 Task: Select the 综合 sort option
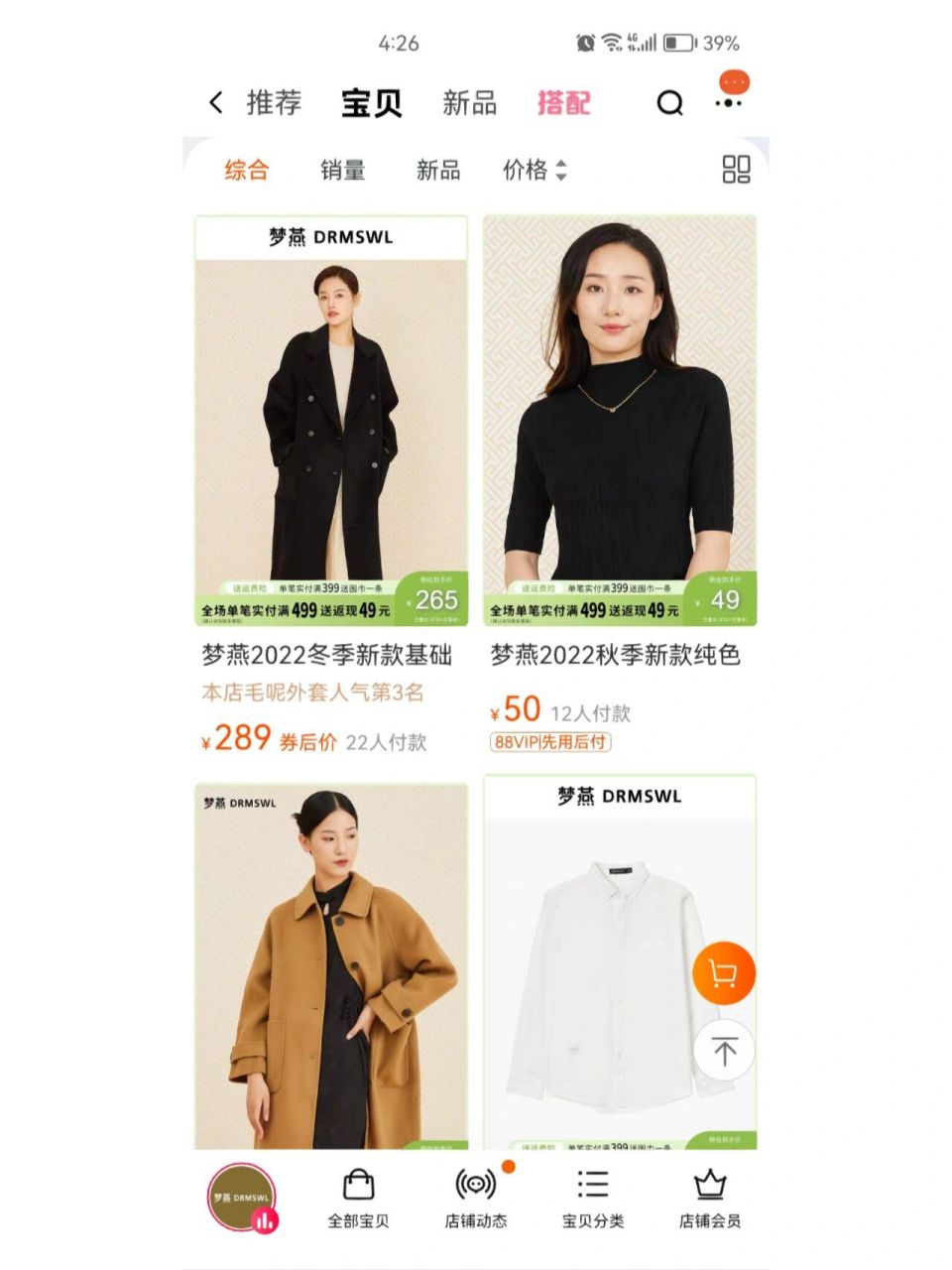tap(247, 170)
